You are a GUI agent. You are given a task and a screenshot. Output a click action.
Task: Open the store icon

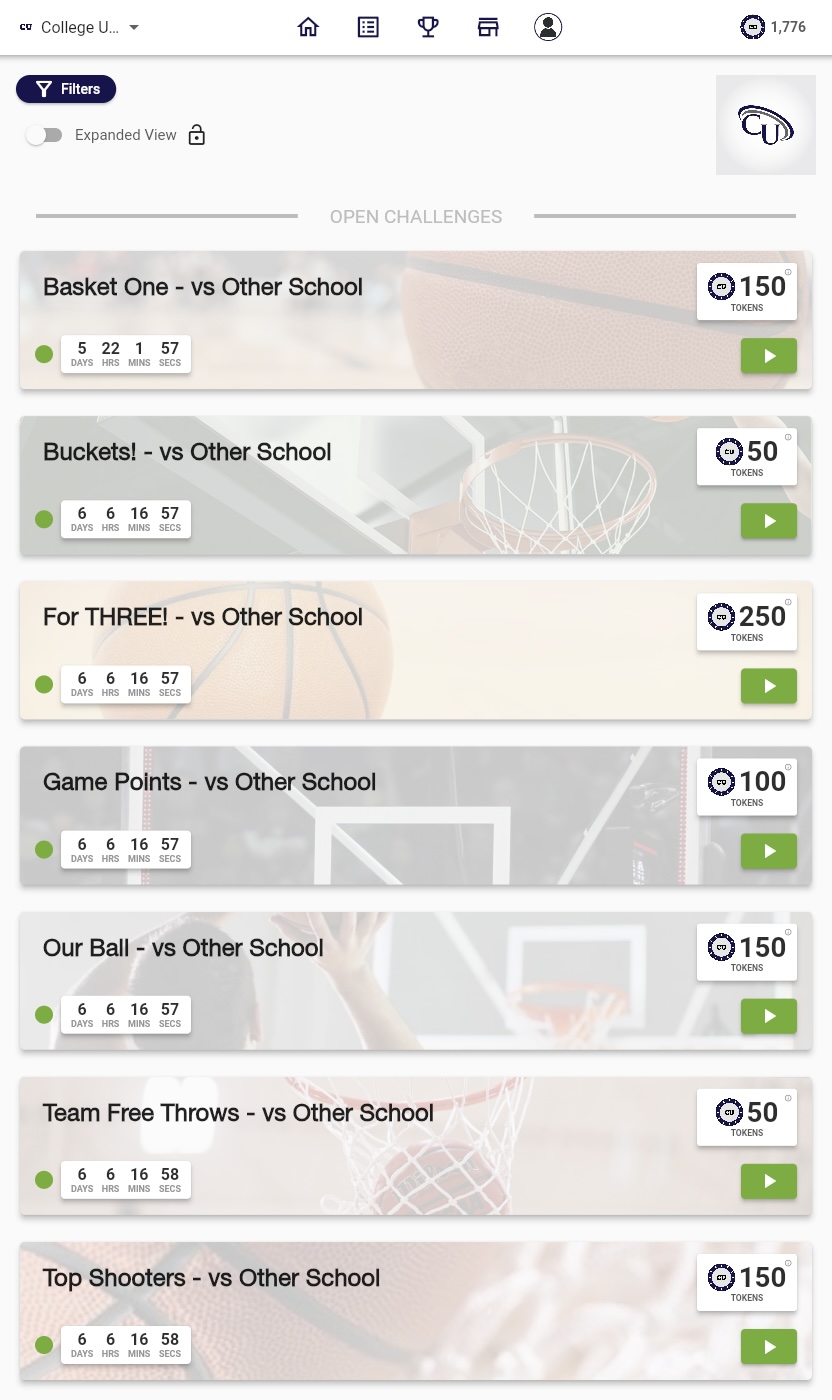[x=488, y=27]
